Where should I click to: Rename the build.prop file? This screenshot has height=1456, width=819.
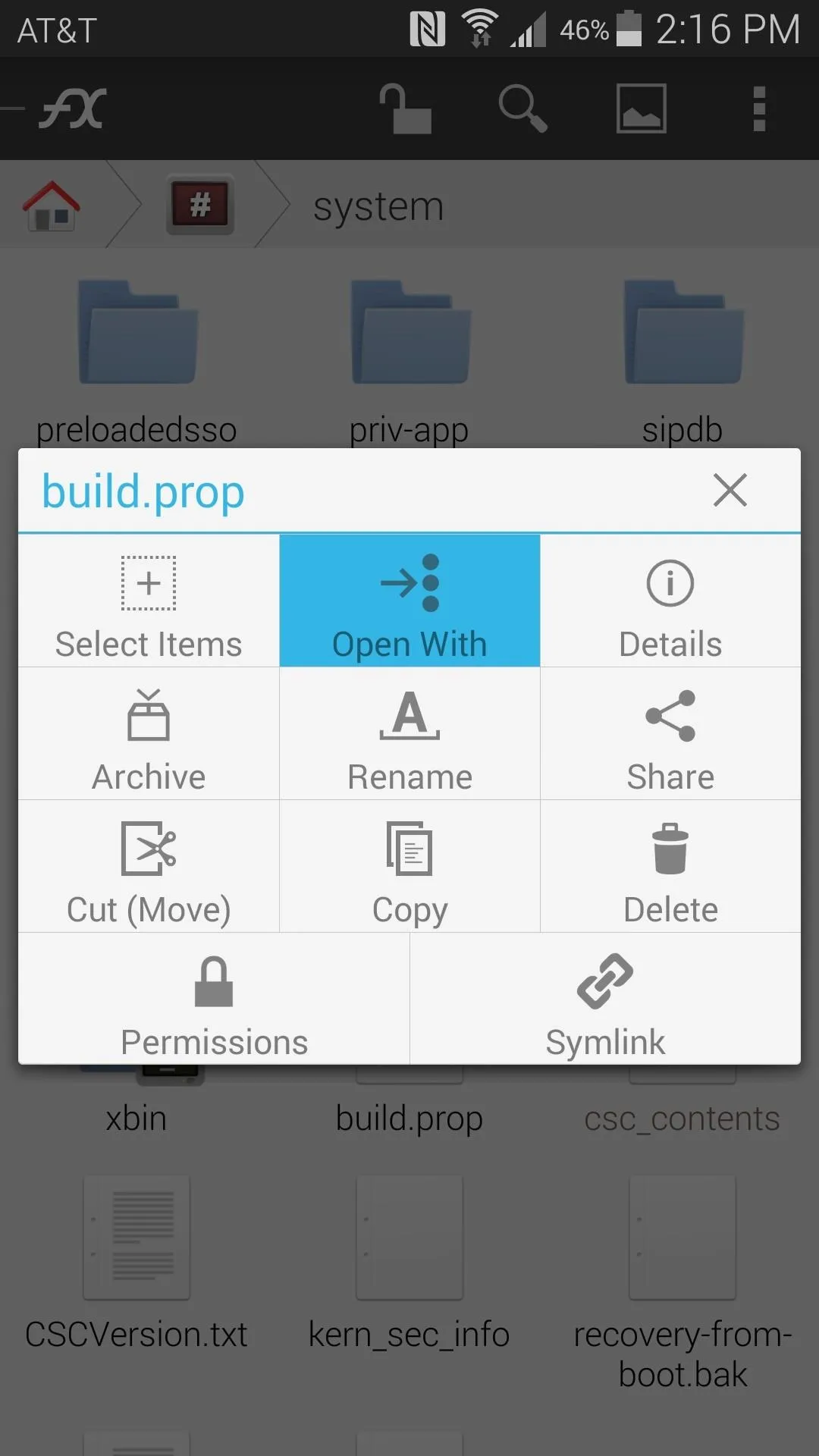(x=409, y=733)
